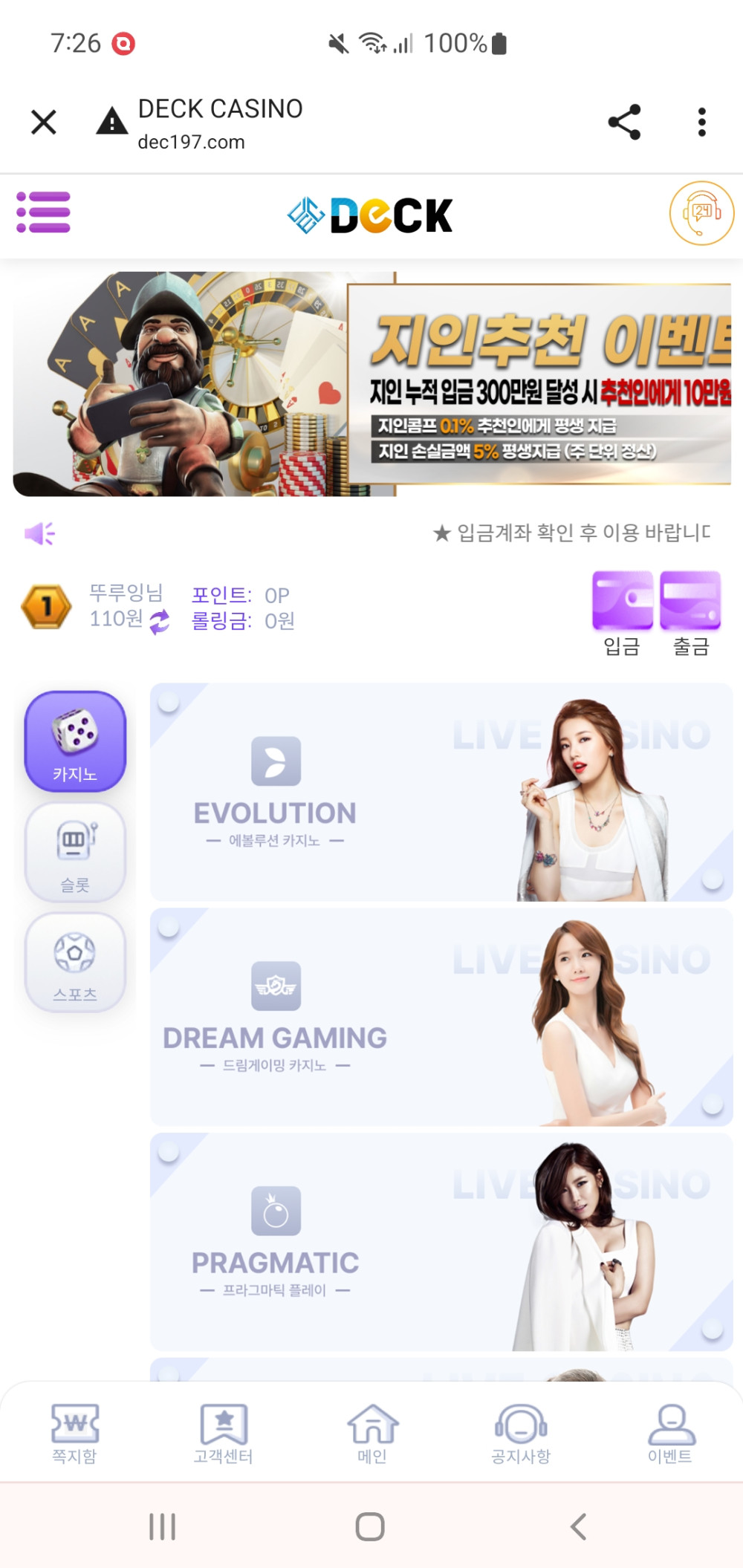The width and height of the screenshot is (743, 1568).
Task: Open the 고객센터 customer center tab
Action: coord(224,1434)
